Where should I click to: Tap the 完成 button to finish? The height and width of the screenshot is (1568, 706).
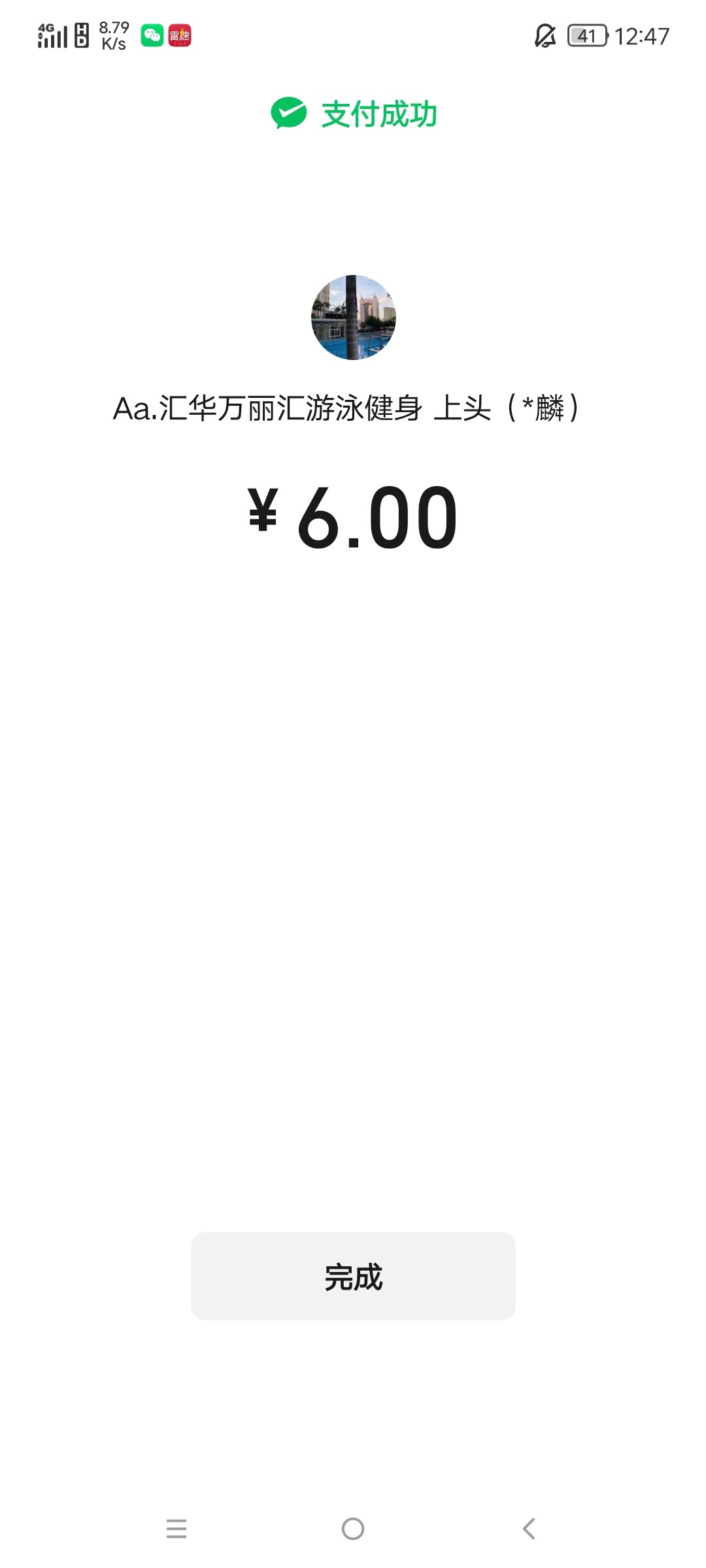353,1276
